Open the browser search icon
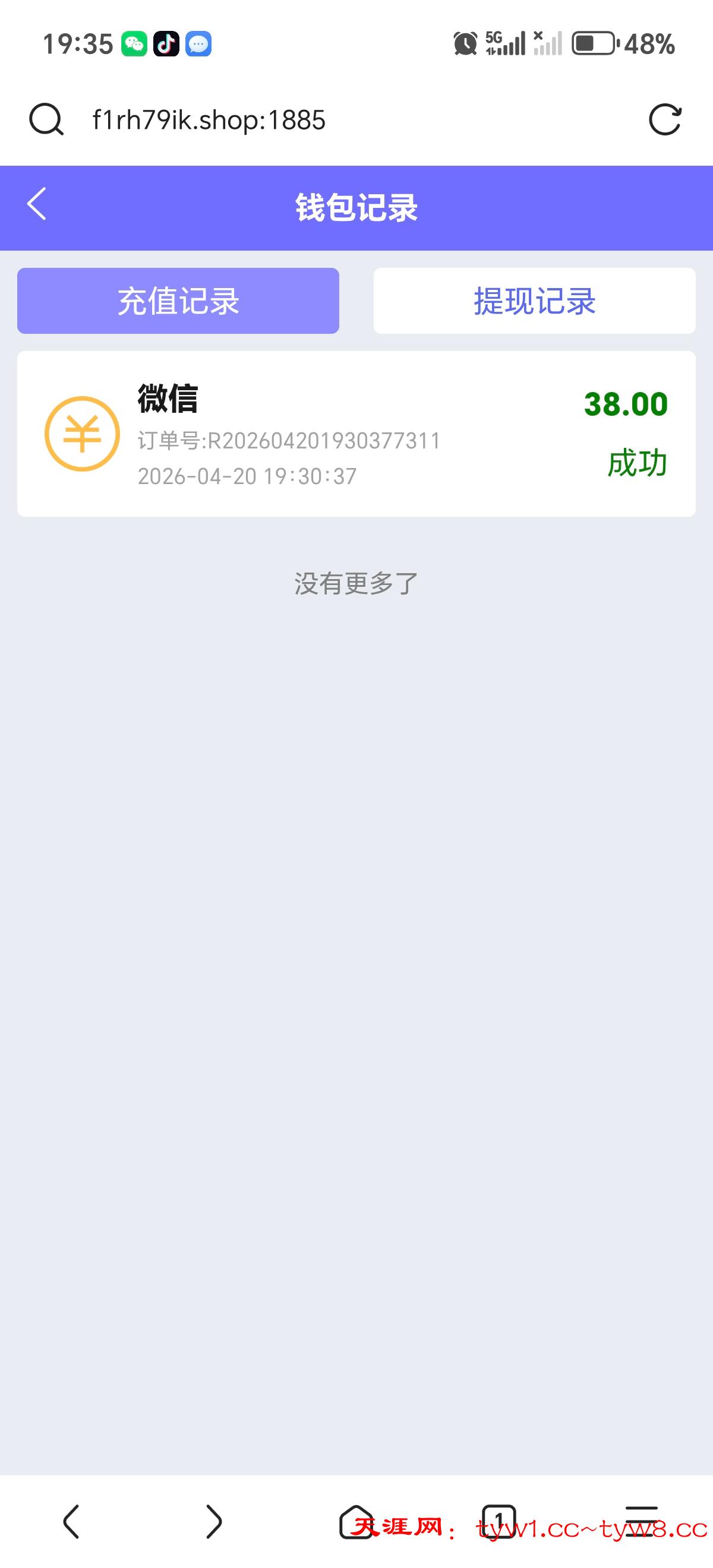This screenshot has width=713, height=1568. 46,119
